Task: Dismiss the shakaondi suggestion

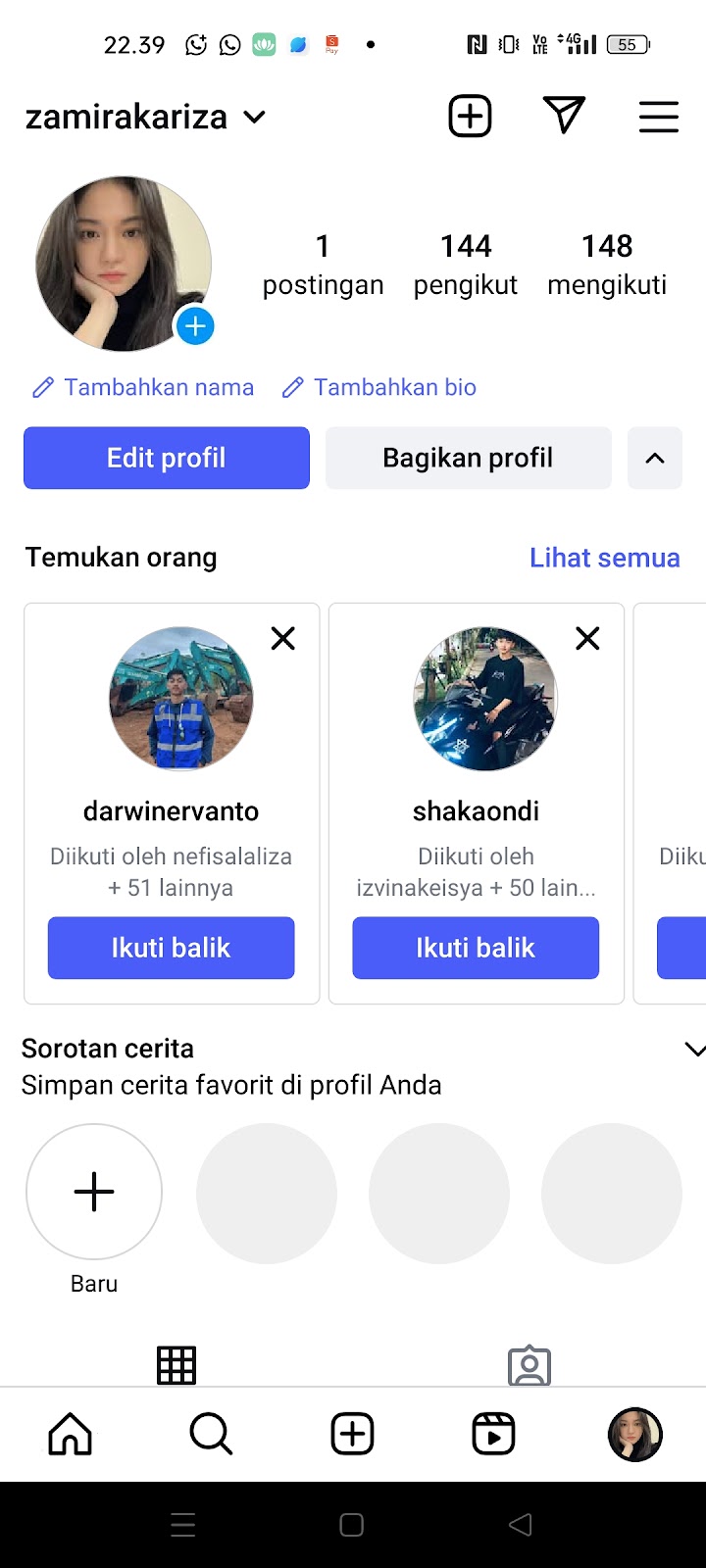Action: coord(587,639)
